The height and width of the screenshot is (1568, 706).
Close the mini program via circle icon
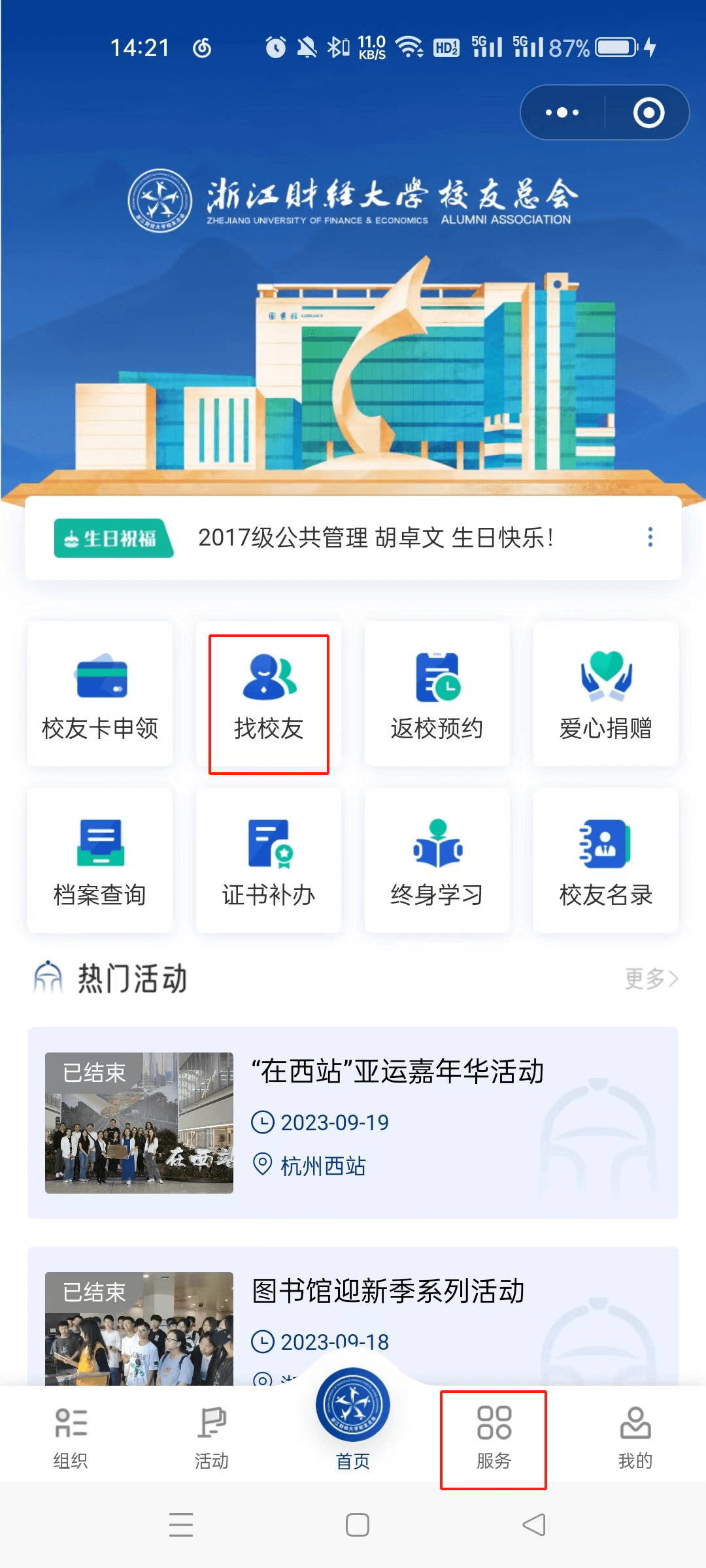pyautogui.click(x=648, y=112)
